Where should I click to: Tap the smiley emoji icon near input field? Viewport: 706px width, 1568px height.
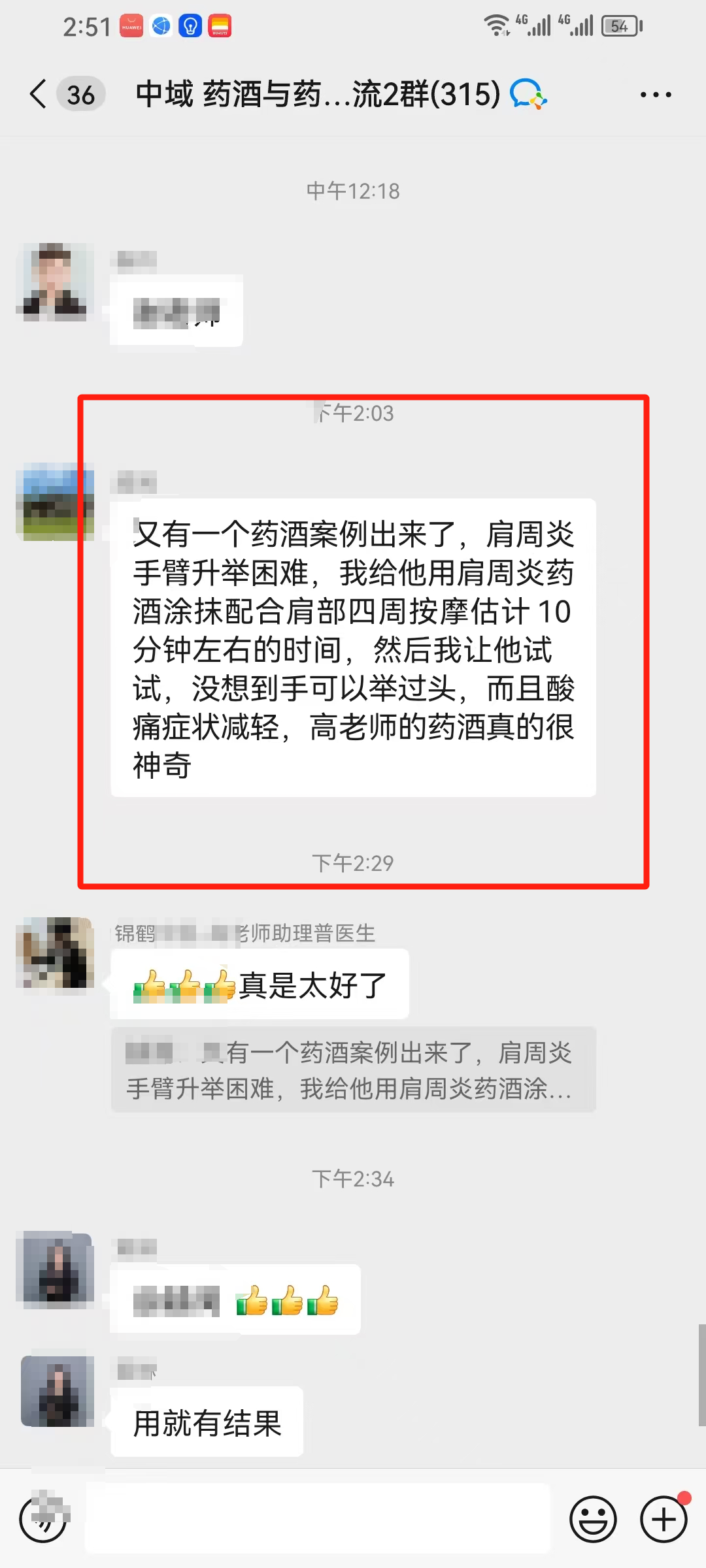(592, 1518)
